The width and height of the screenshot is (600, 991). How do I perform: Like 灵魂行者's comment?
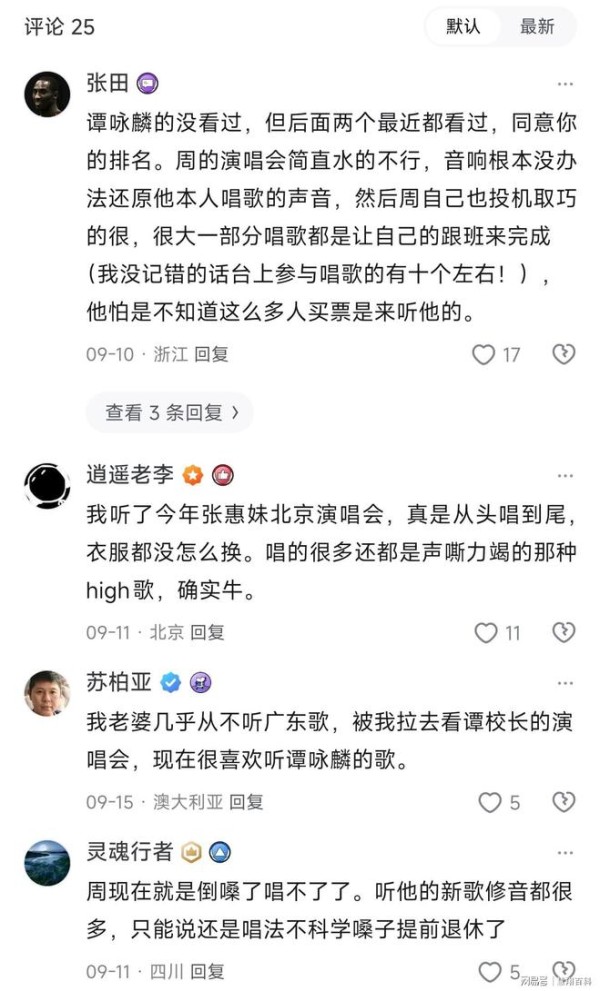(489, 971)
